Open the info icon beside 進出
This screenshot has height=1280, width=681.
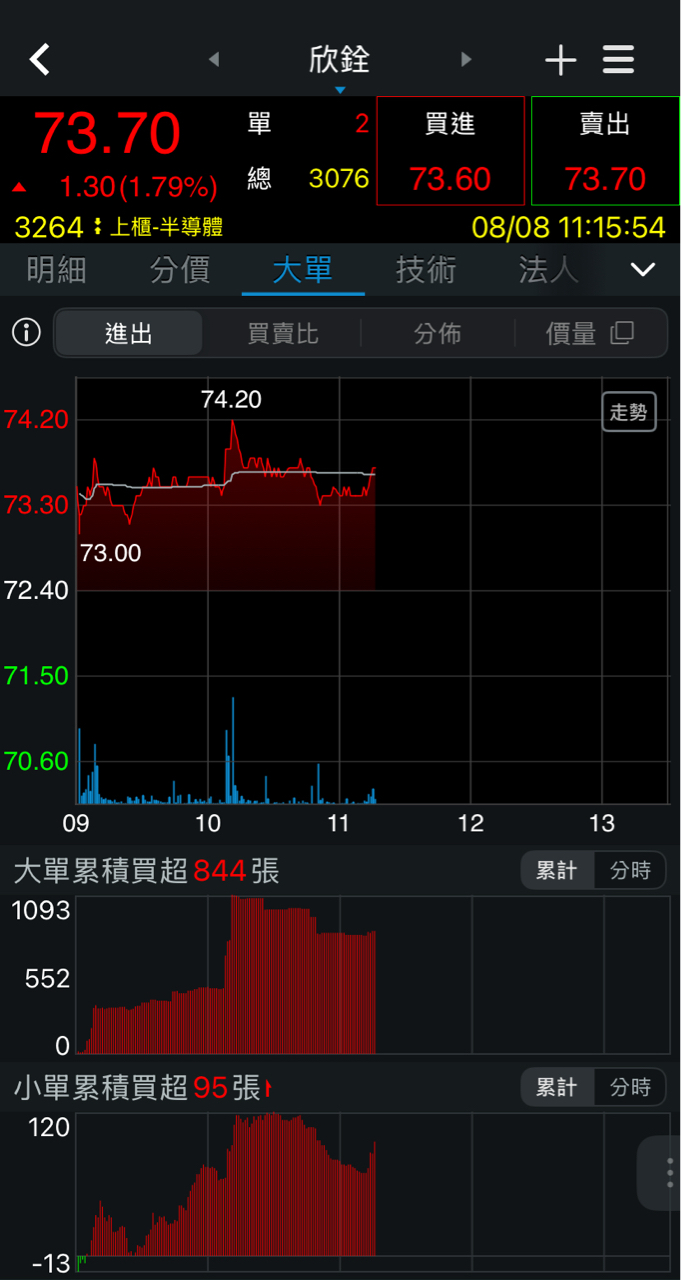tap(26, 333)
